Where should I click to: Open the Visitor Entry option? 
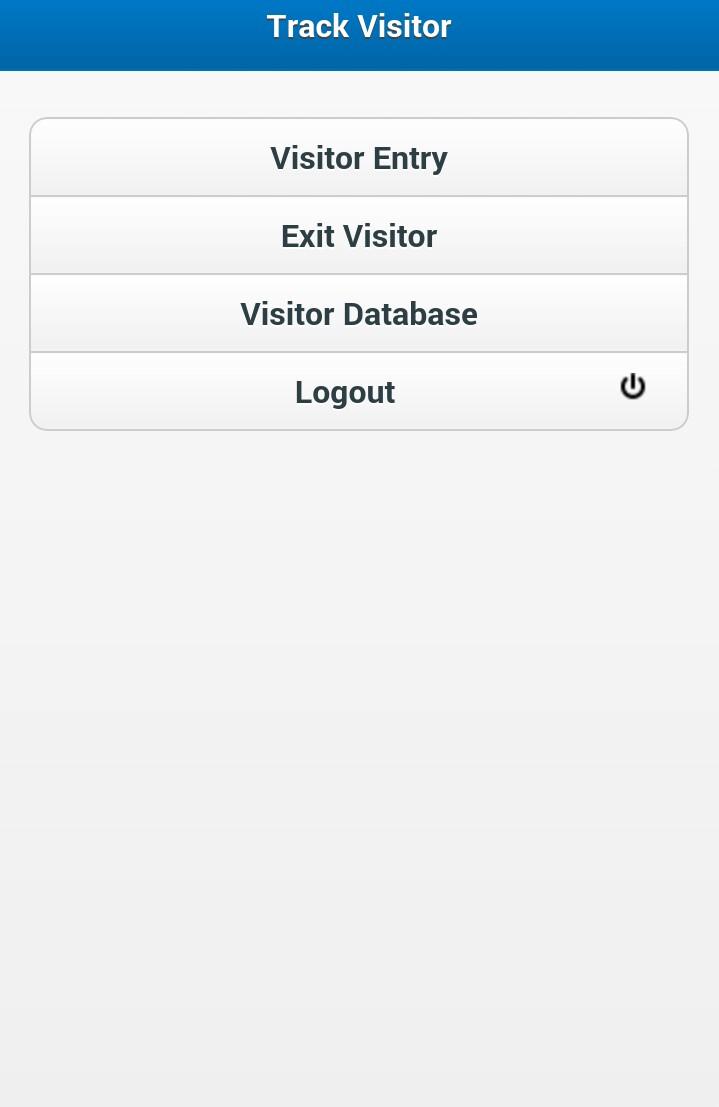point(358,158)
